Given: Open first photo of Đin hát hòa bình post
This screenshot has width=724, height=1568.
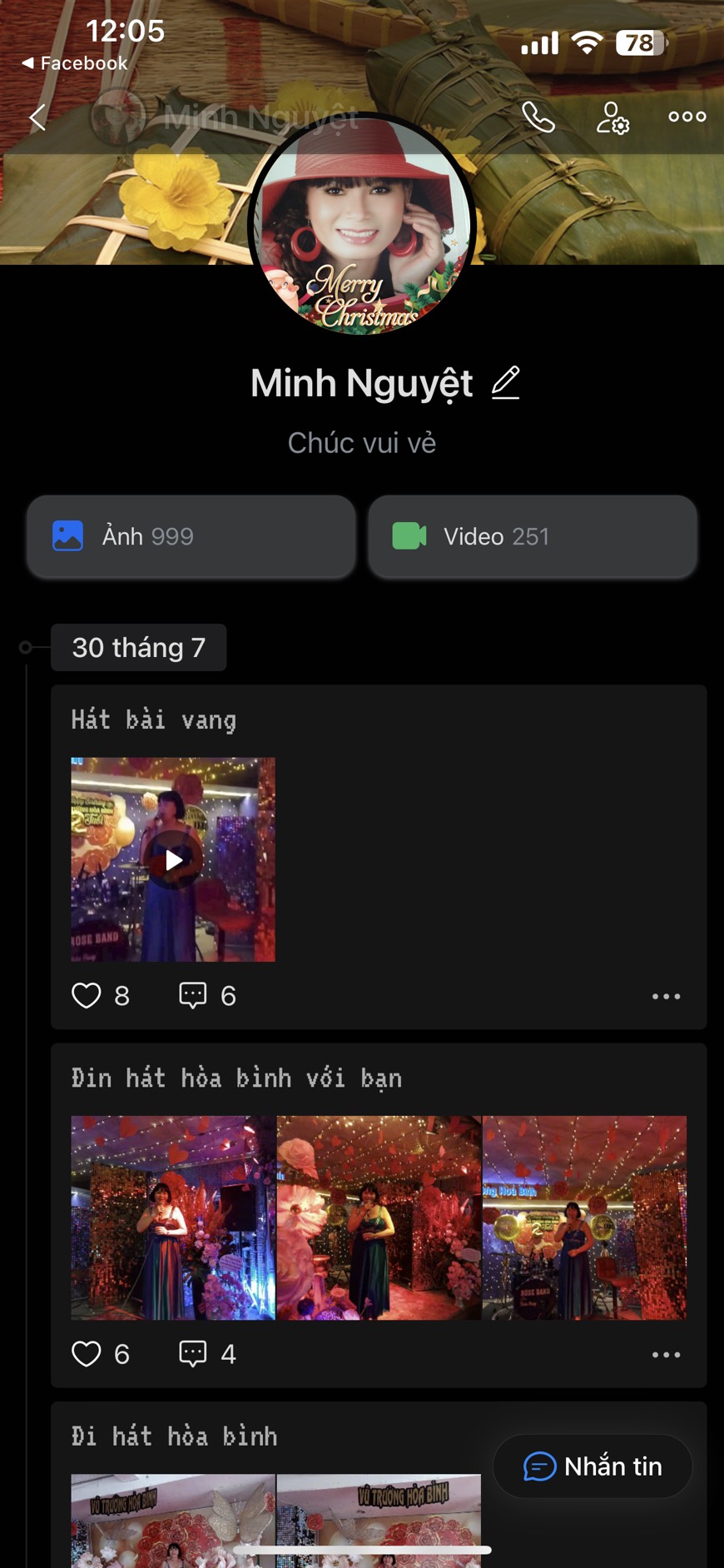Looking at the screenshot, I should [173, 1217].
